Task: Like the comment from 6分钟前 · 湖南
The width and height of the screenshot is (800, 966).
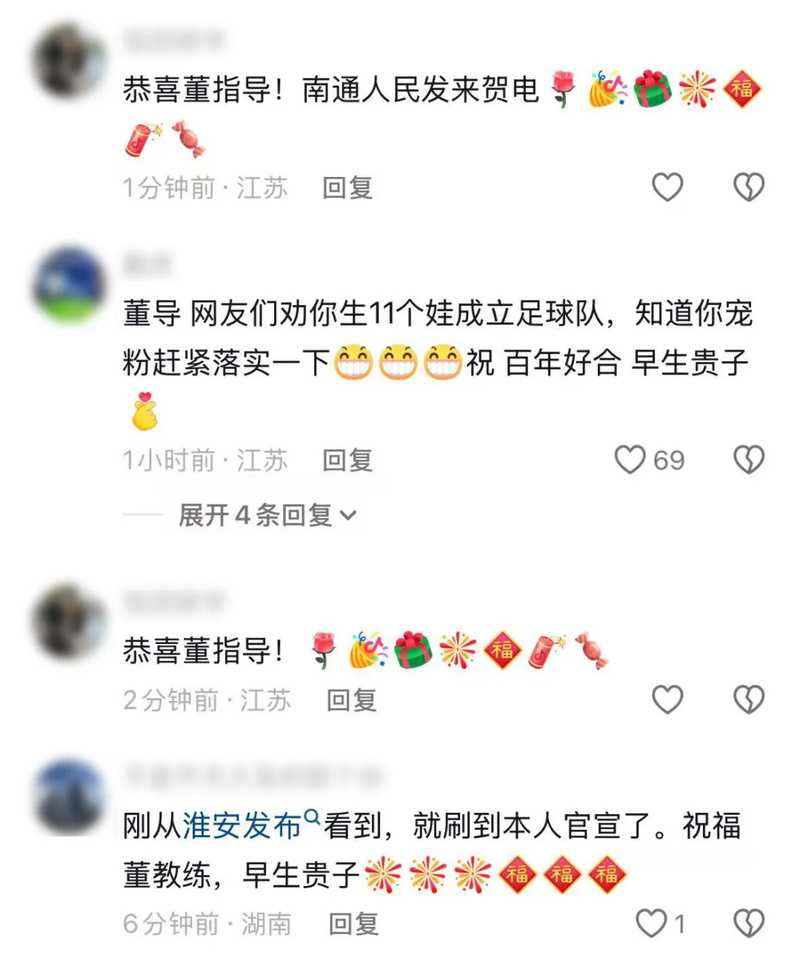Action: point(652,923)
